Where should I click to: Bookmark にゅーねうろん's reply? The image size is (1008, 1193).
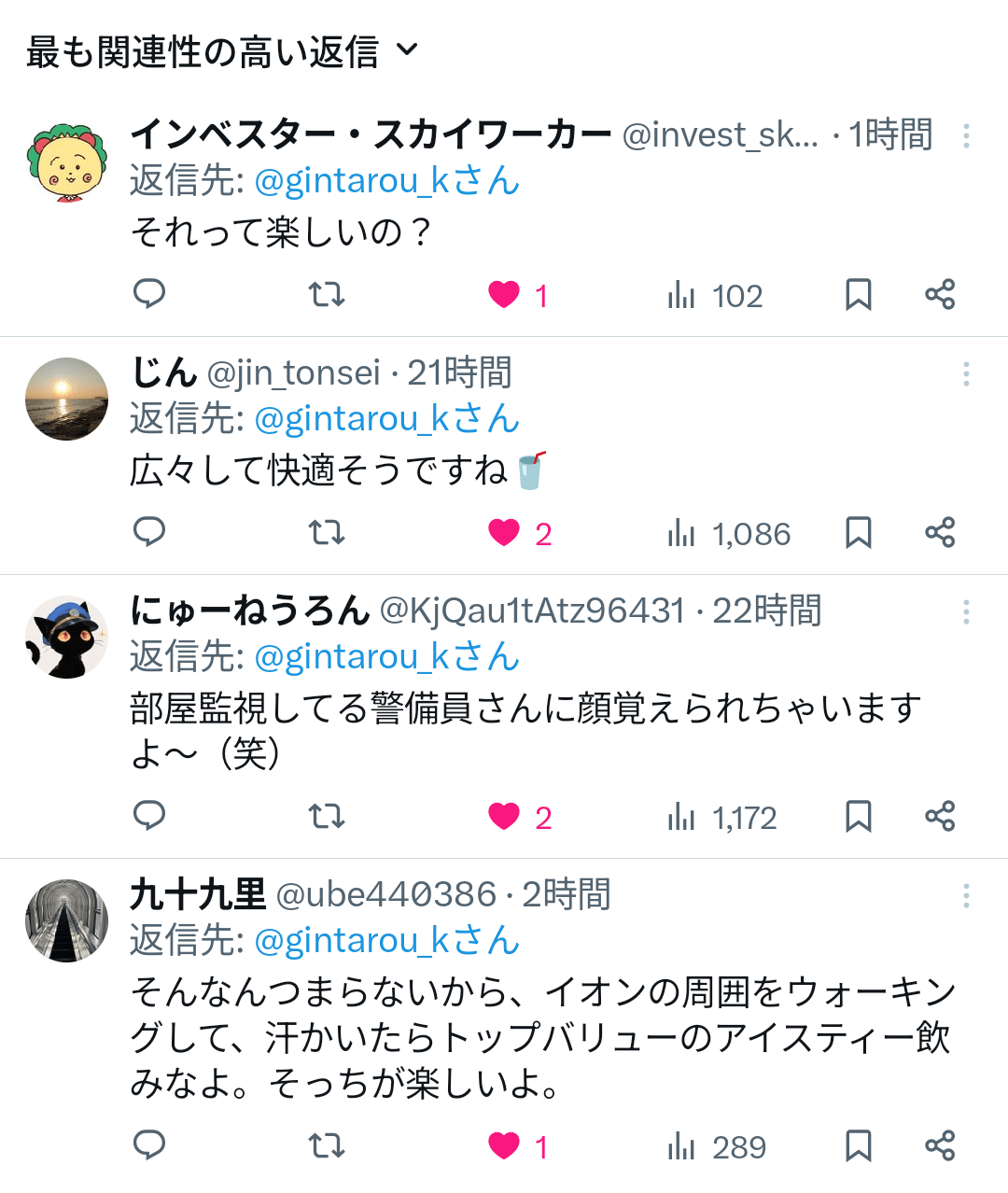tap(858, 817)
